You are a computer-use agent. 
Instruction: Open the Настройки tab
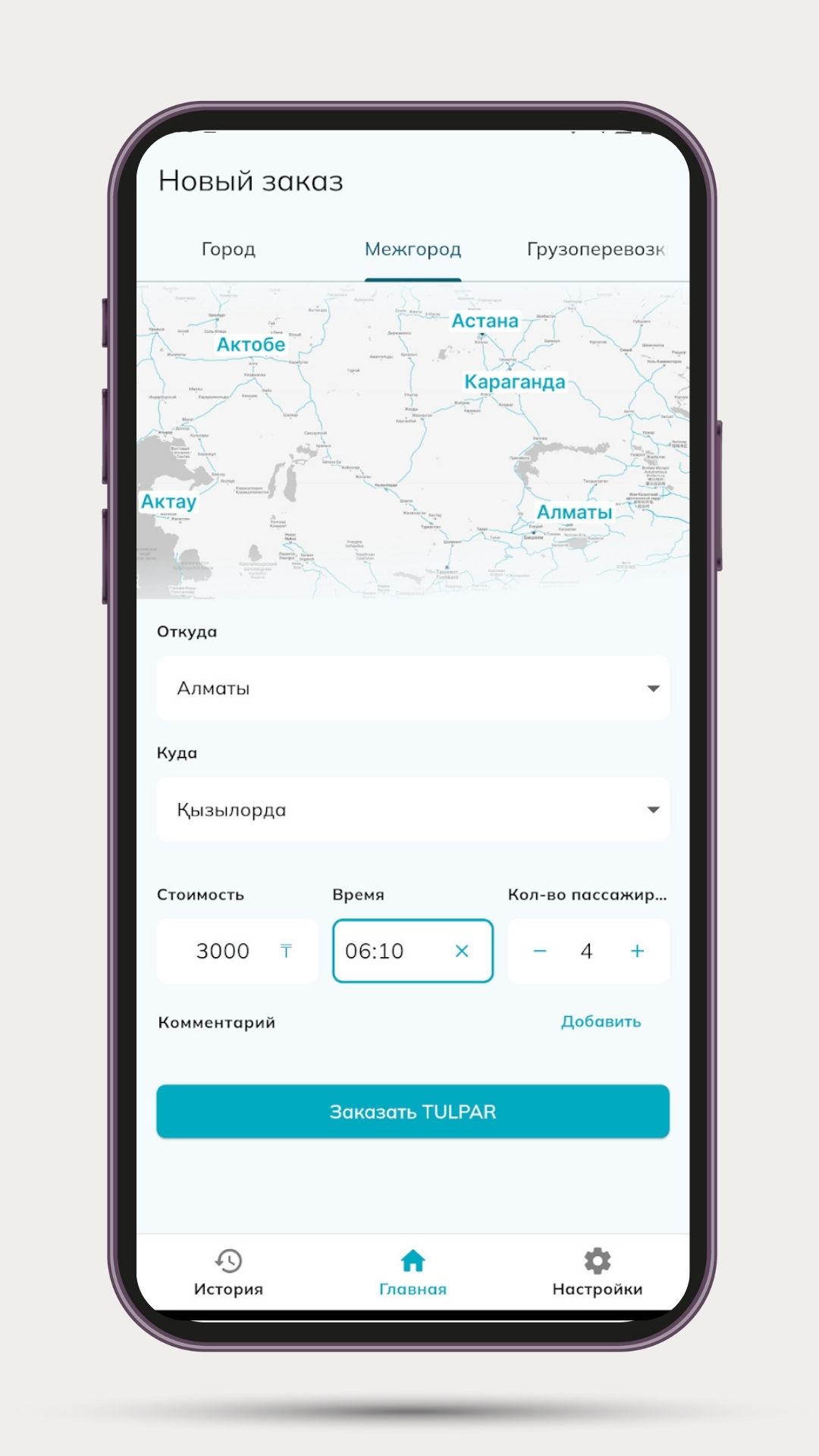(597, 1272)
